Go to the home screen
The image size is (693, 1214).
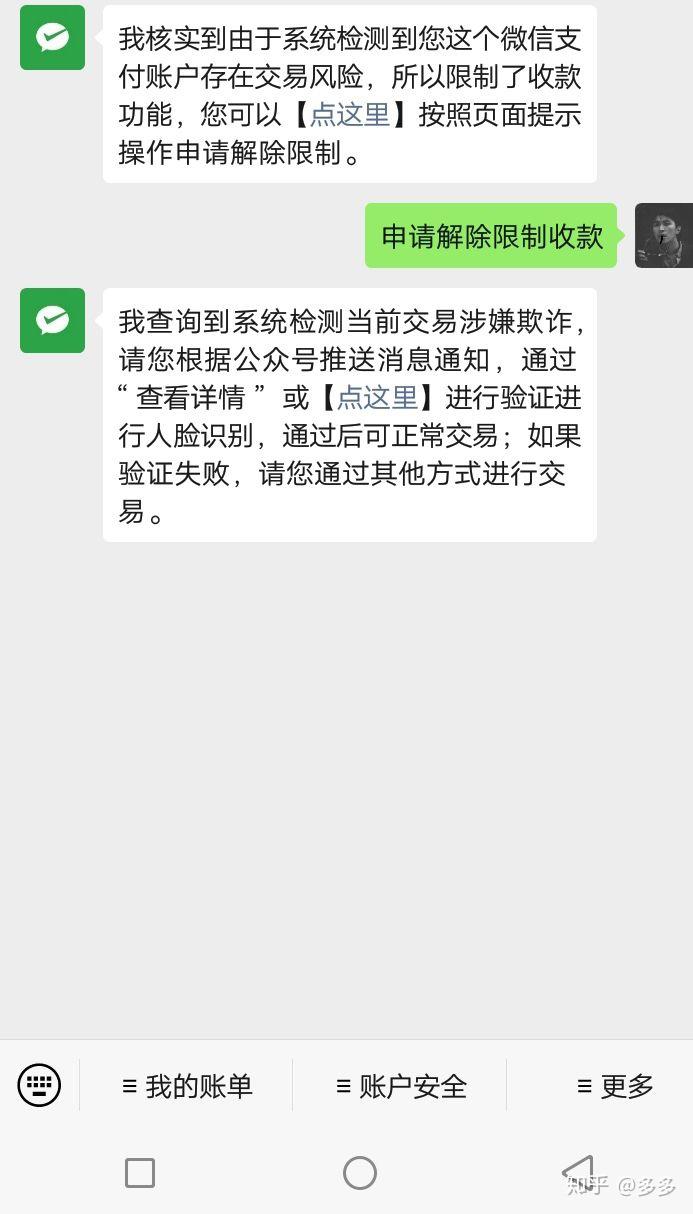point(360,1173)
